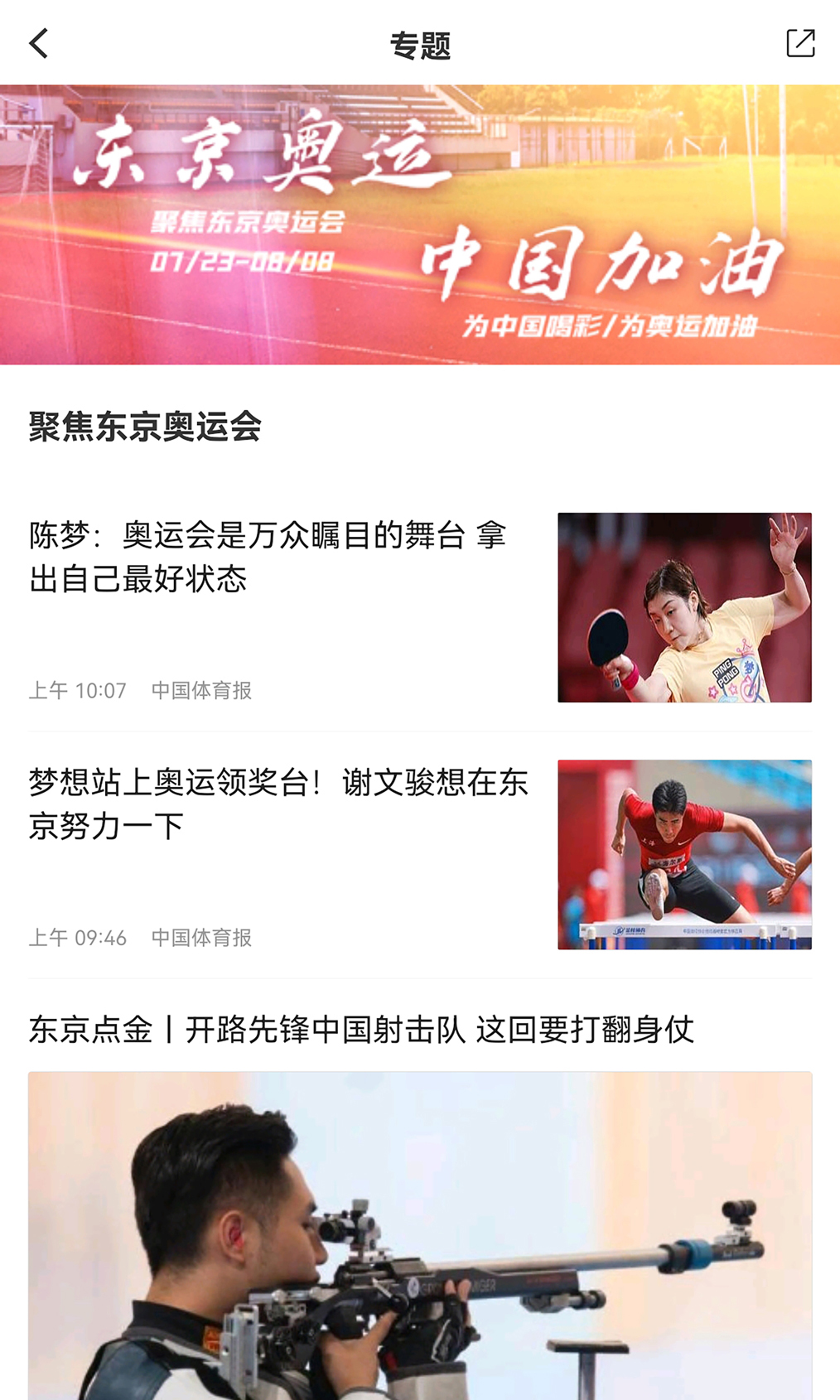Open the article about 陈梦
This screenshot has height=1400, width=840.
click(268, 558)
